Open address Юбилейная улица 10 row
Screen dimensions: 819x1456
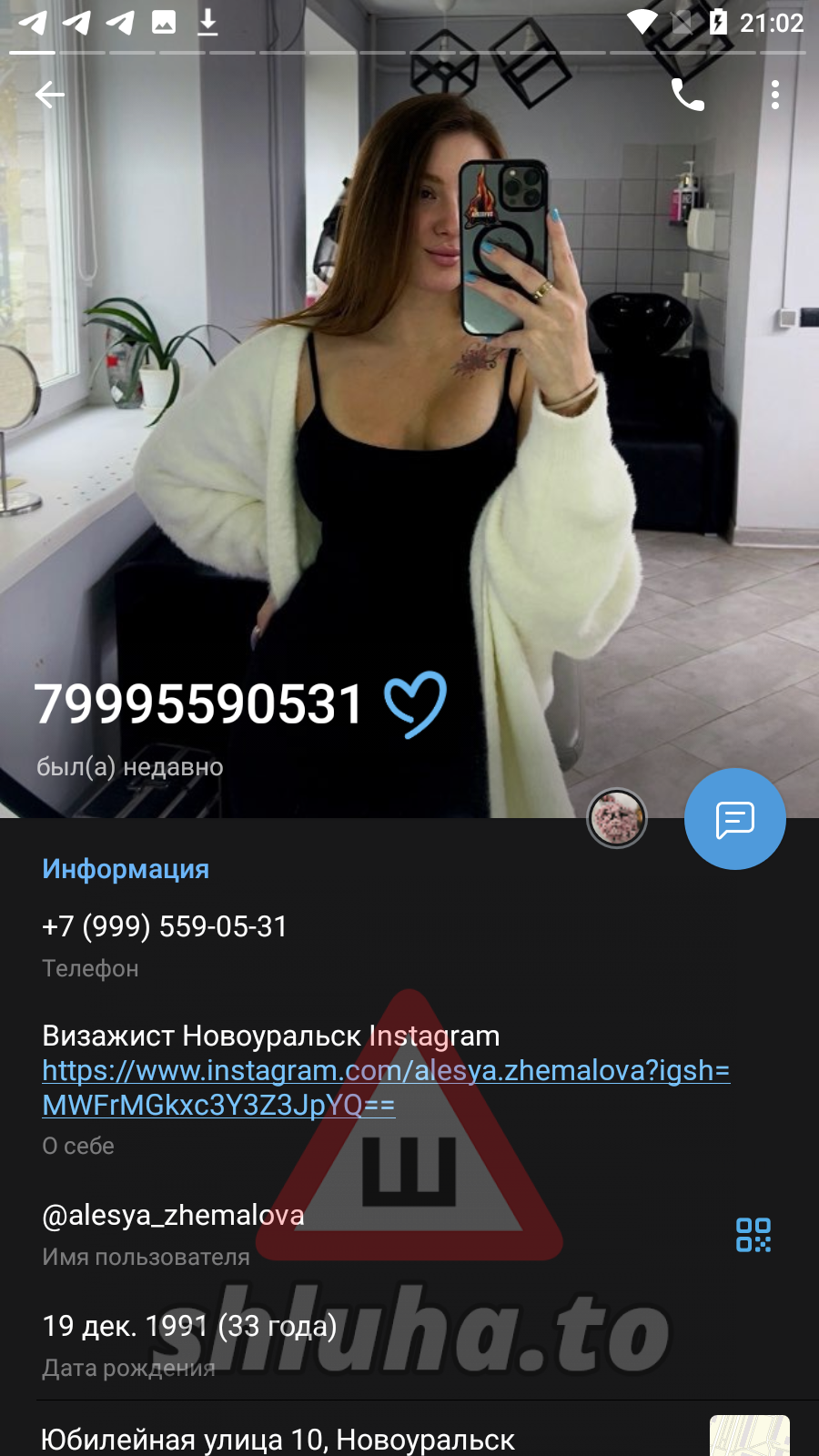pos(278,1440)
